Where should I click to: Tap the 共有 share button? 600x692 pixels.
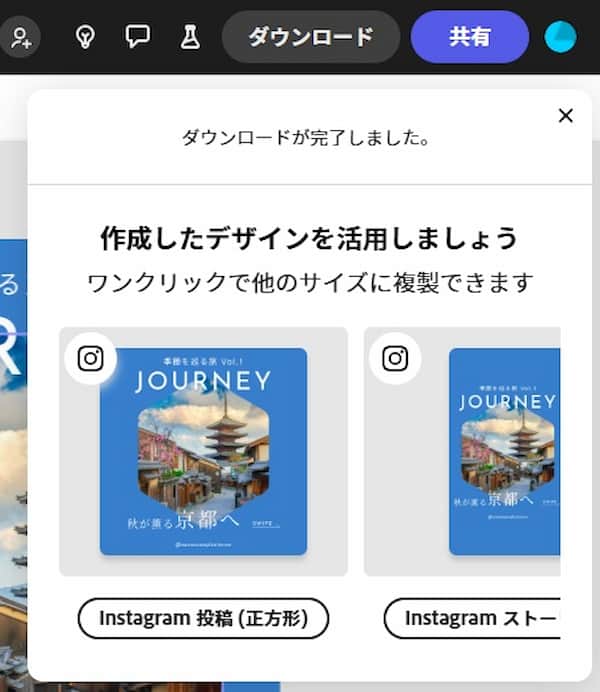[x=469, y=38]
